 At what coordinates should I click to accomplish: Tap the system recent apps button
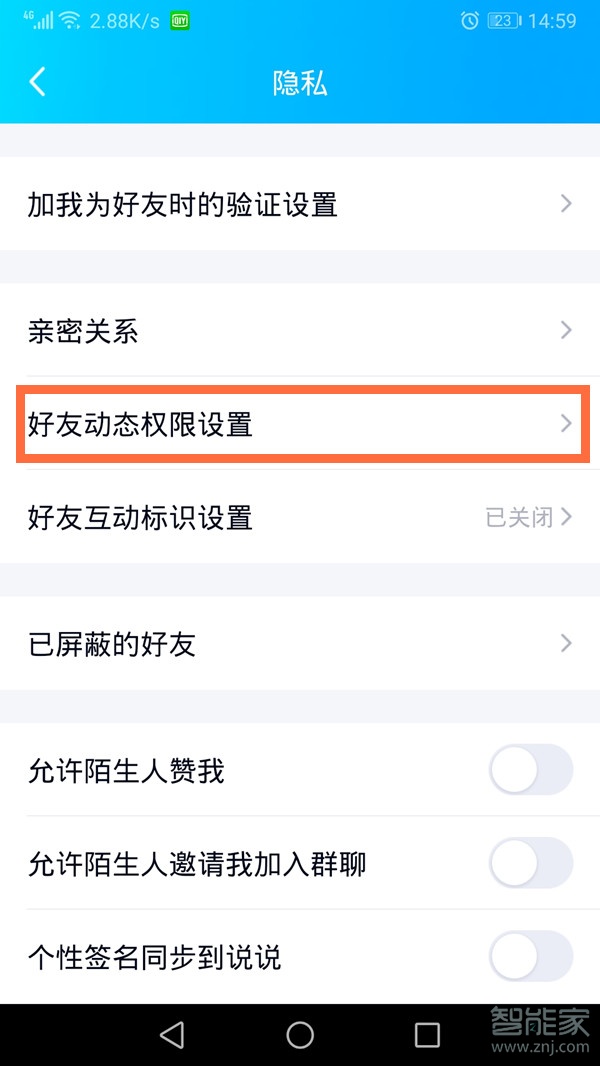pyautogui.click(x=427, y=1035)
